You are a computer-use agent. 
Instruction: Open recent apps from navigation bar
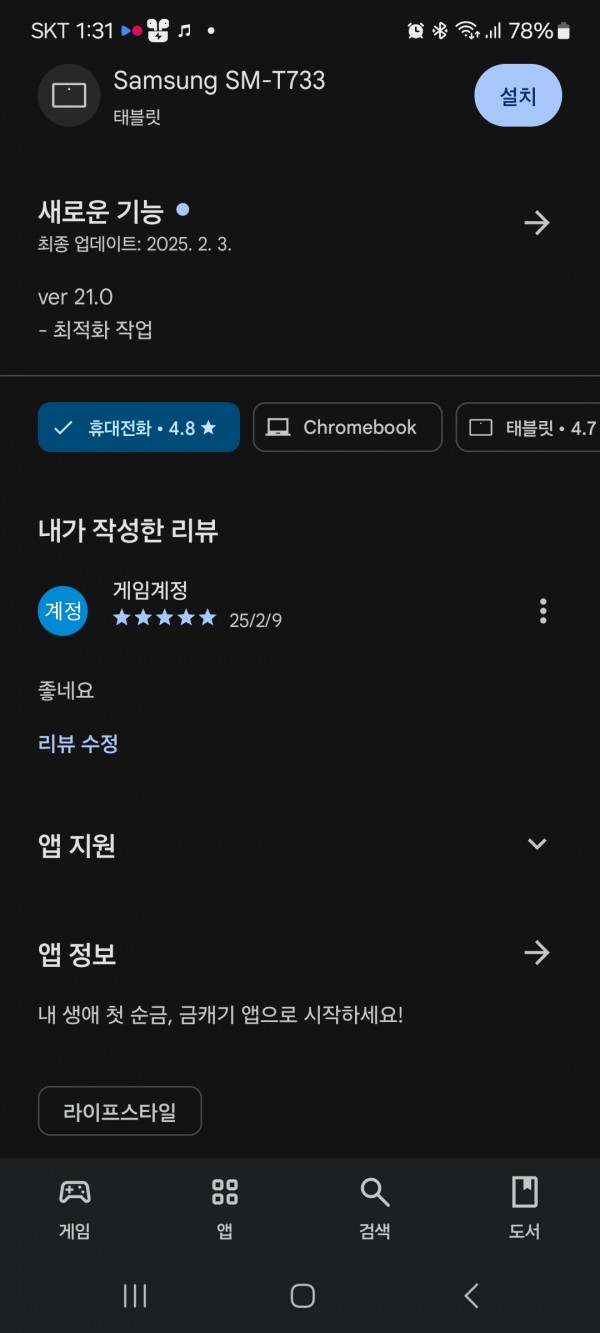tap(135, 1296)
